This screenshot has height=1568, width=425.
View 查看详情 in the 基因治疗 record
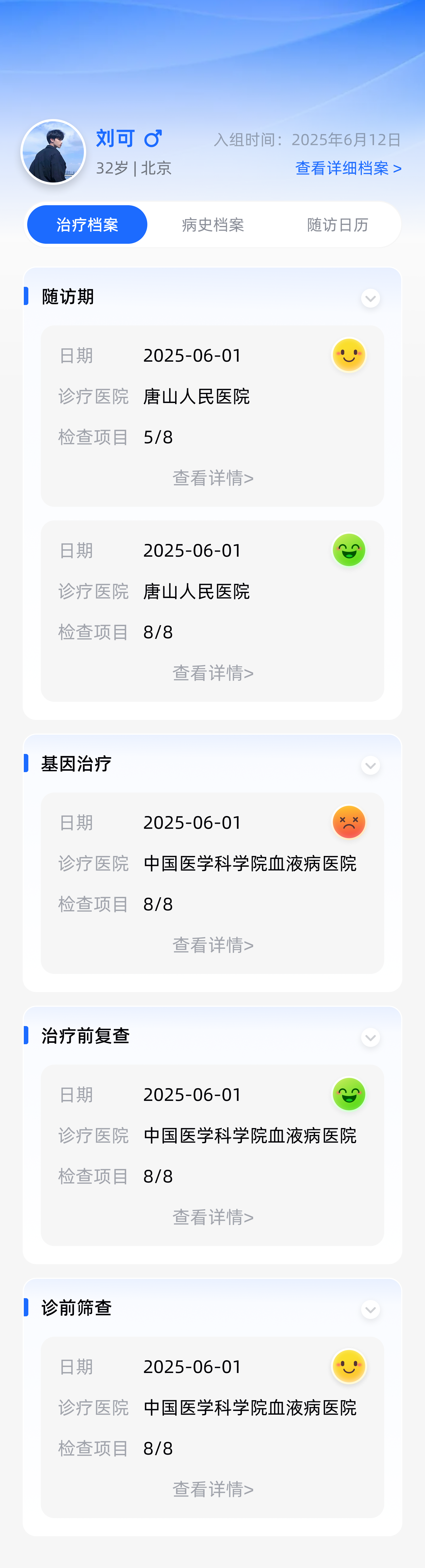coord(213,945)
